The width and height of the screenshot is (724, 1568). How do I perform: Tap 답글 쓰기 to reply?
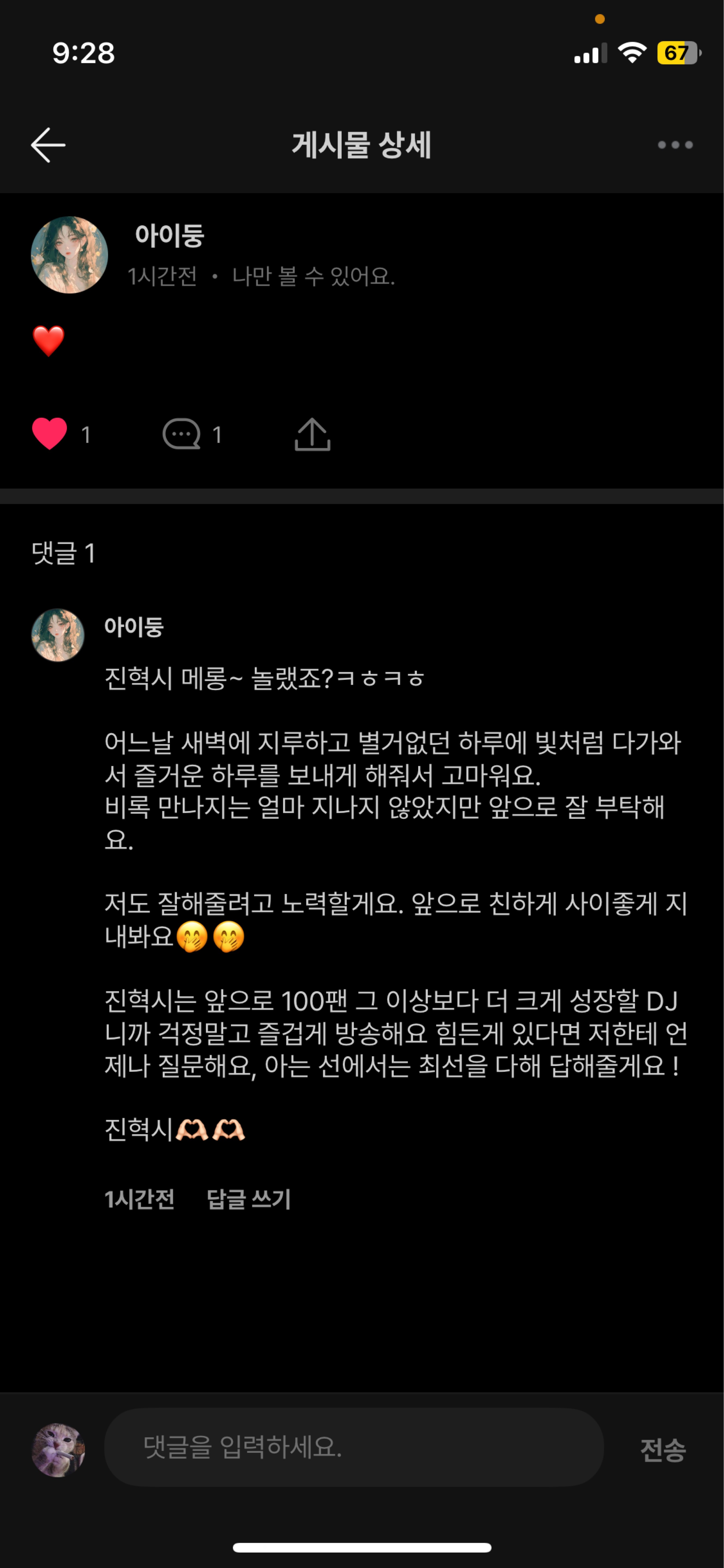tap(248, 1199)
